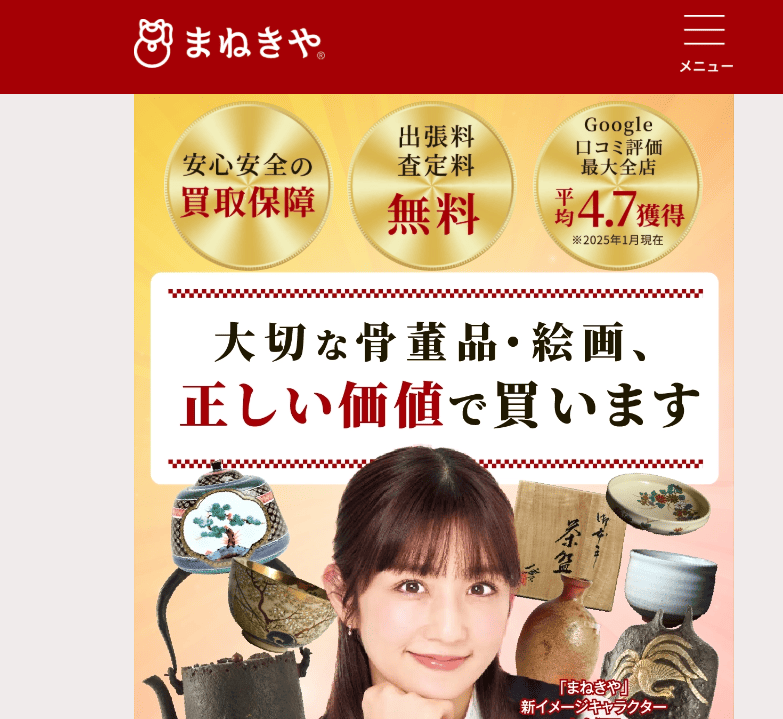783x719 pixels.
Task: Open the hamburger メニュー menu
Action: point(705,43)
